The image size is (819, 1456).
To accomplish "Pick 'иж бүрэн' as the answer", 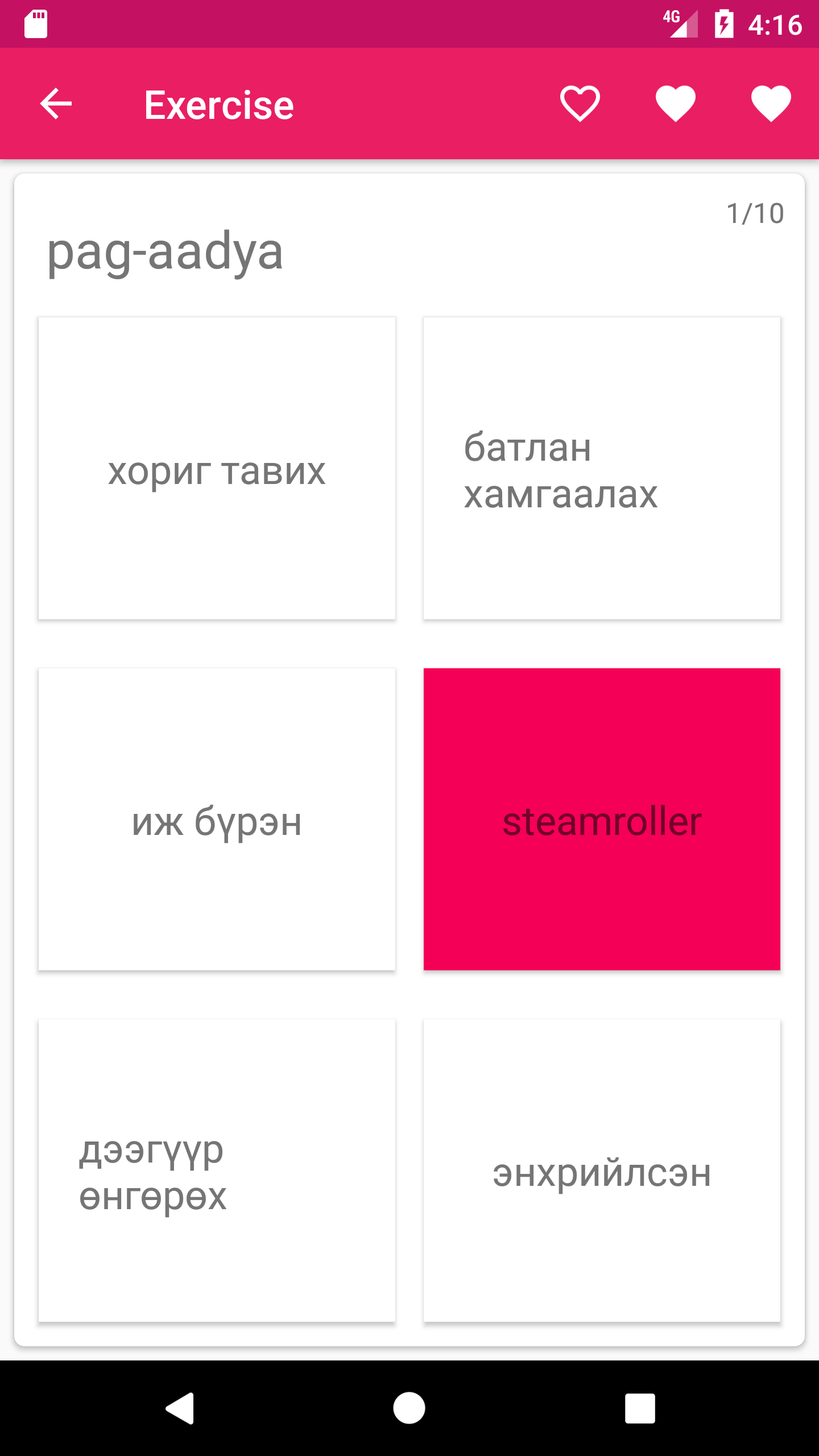I will [x=217, y=819].
